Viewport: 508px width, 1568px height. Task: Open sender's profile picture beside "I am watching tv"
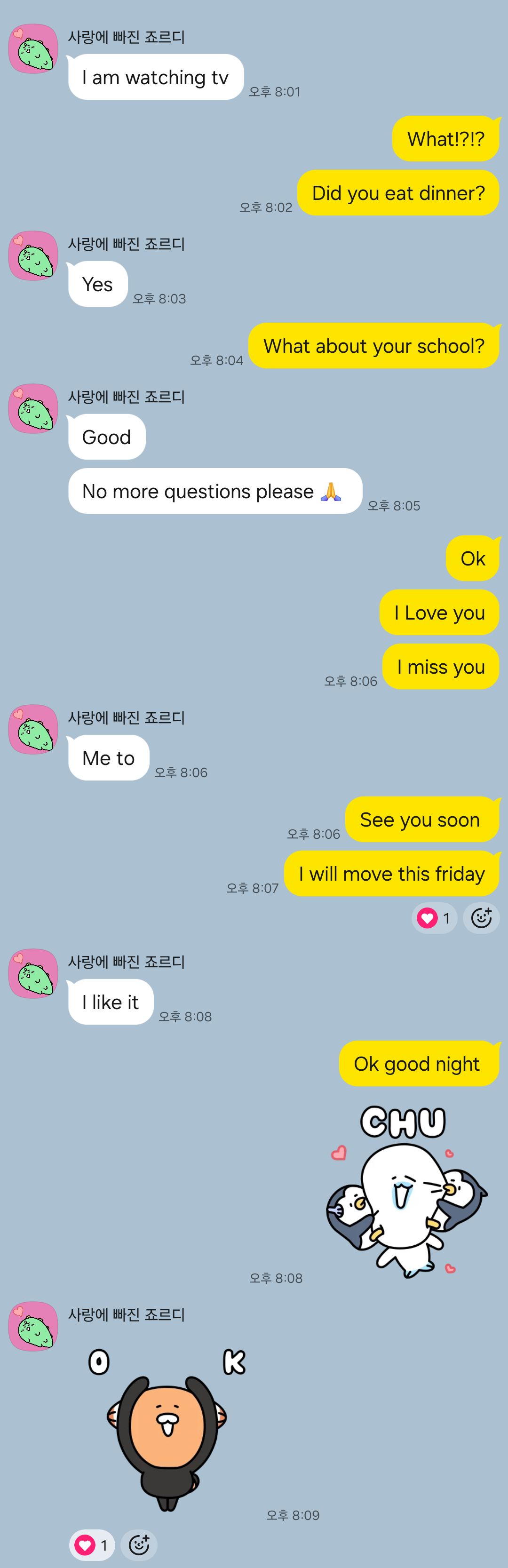coord(33,49)
